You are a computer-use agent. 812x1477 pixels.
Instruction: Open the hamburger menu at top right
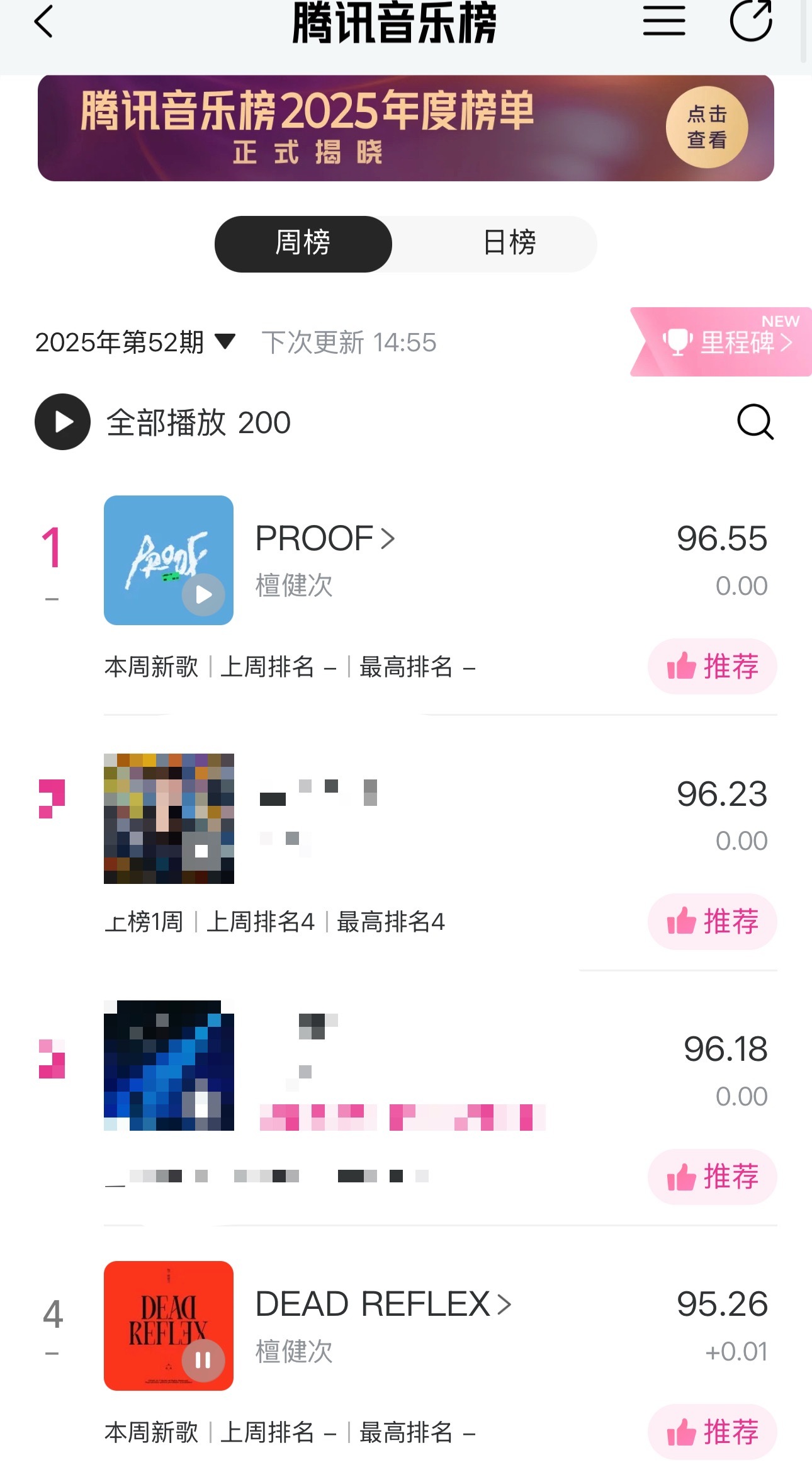(x=663, y=21)
